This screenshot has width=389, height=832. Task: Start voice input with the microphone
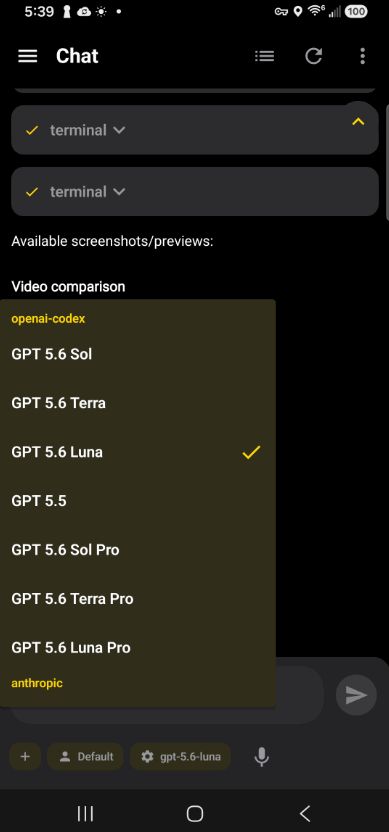coord(261,757)
